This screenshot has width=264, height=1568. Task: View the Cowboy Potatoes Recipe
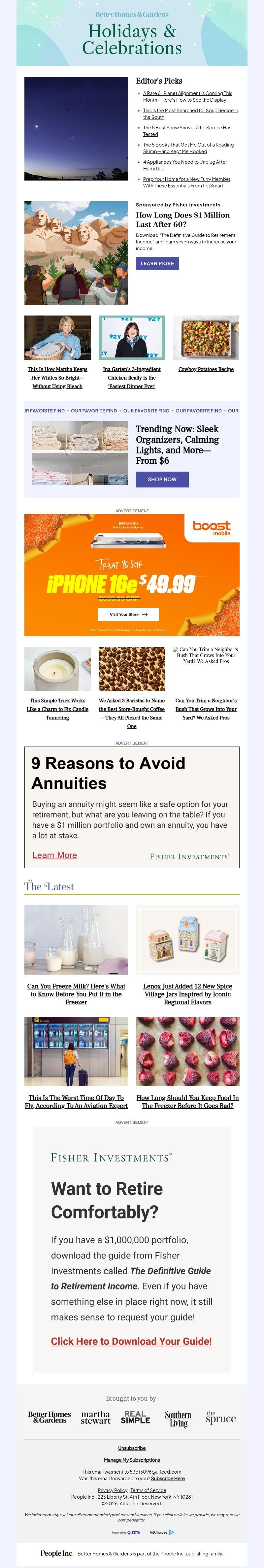coord(206,370)
